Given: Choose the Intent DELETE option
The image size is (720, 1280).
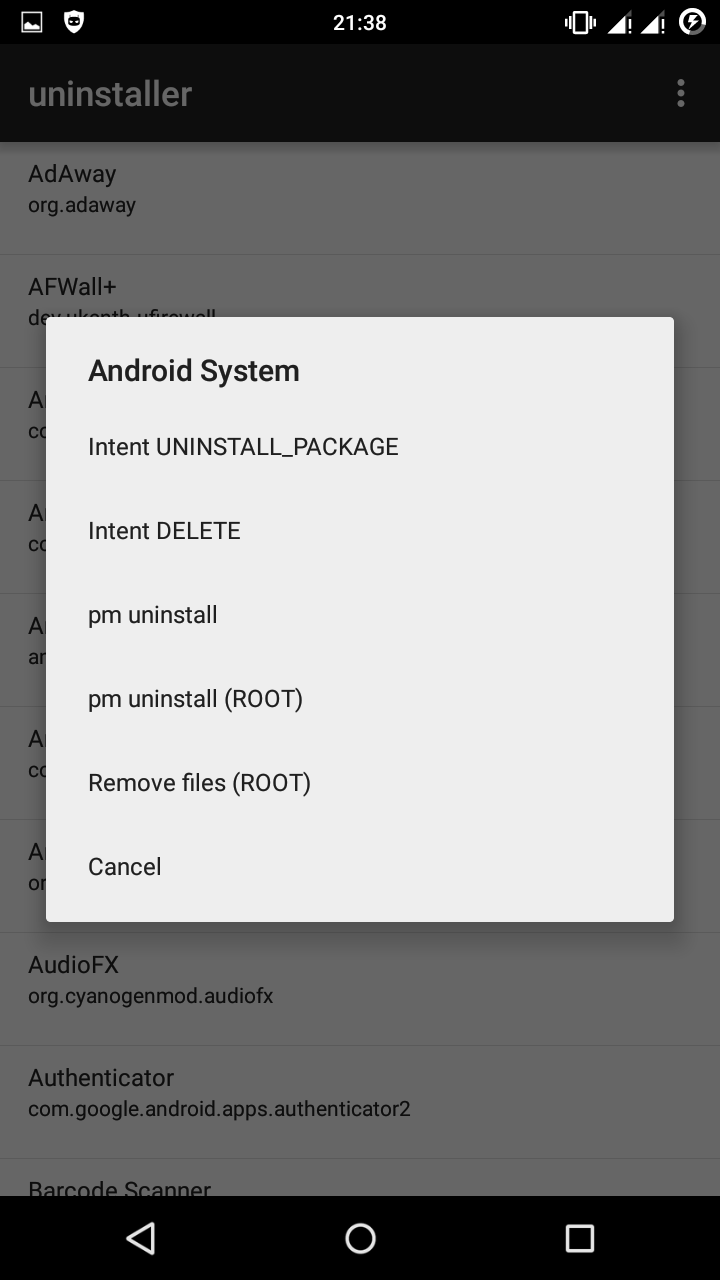Looking at the screenshot, I should tap(360, 531).
